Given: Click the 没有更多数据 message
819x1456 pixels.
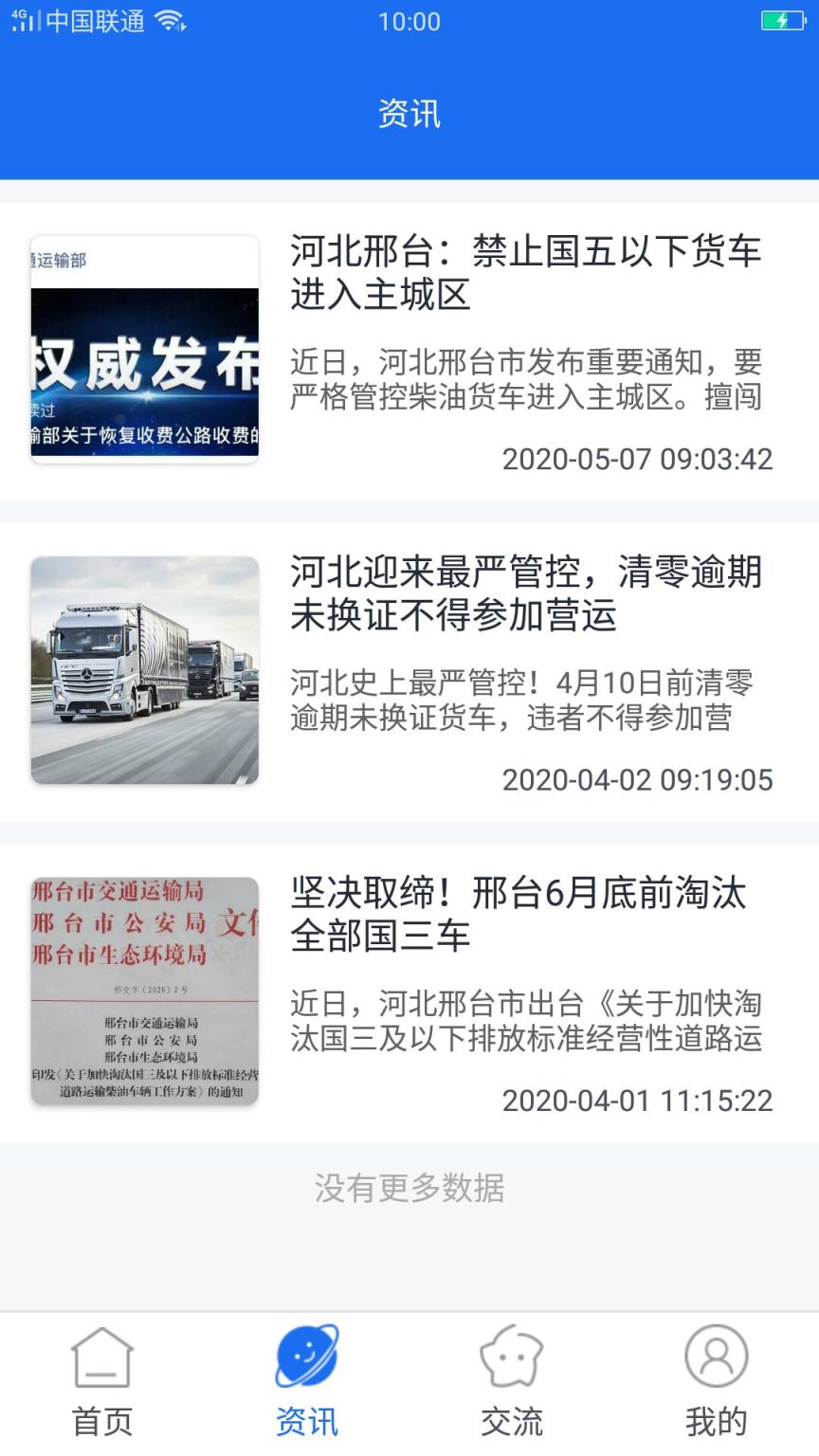Looking at the screenshot, I should coord(409,1190).
